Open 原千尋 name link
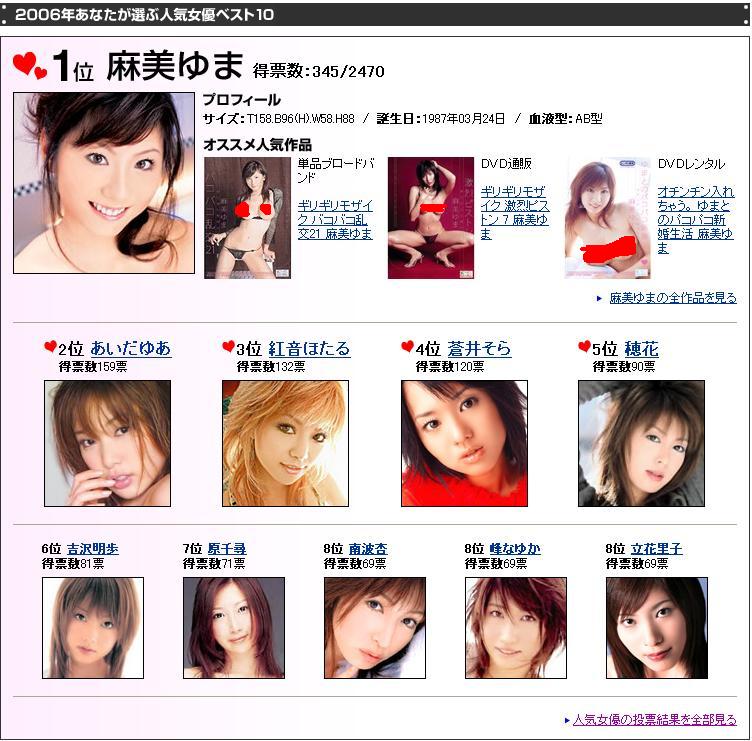 (x=226, y=549)
